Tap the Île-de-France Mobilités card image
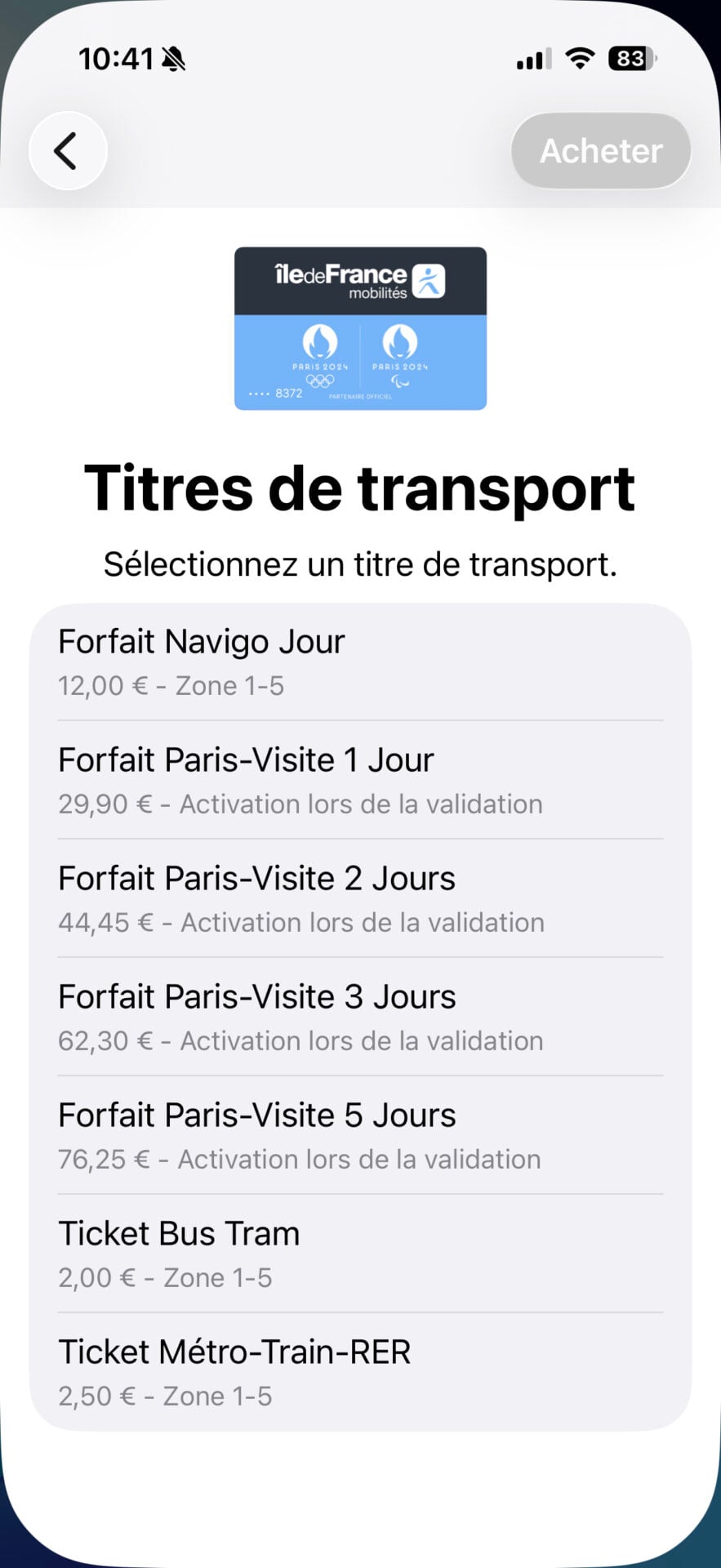 (x=360, y=327)
